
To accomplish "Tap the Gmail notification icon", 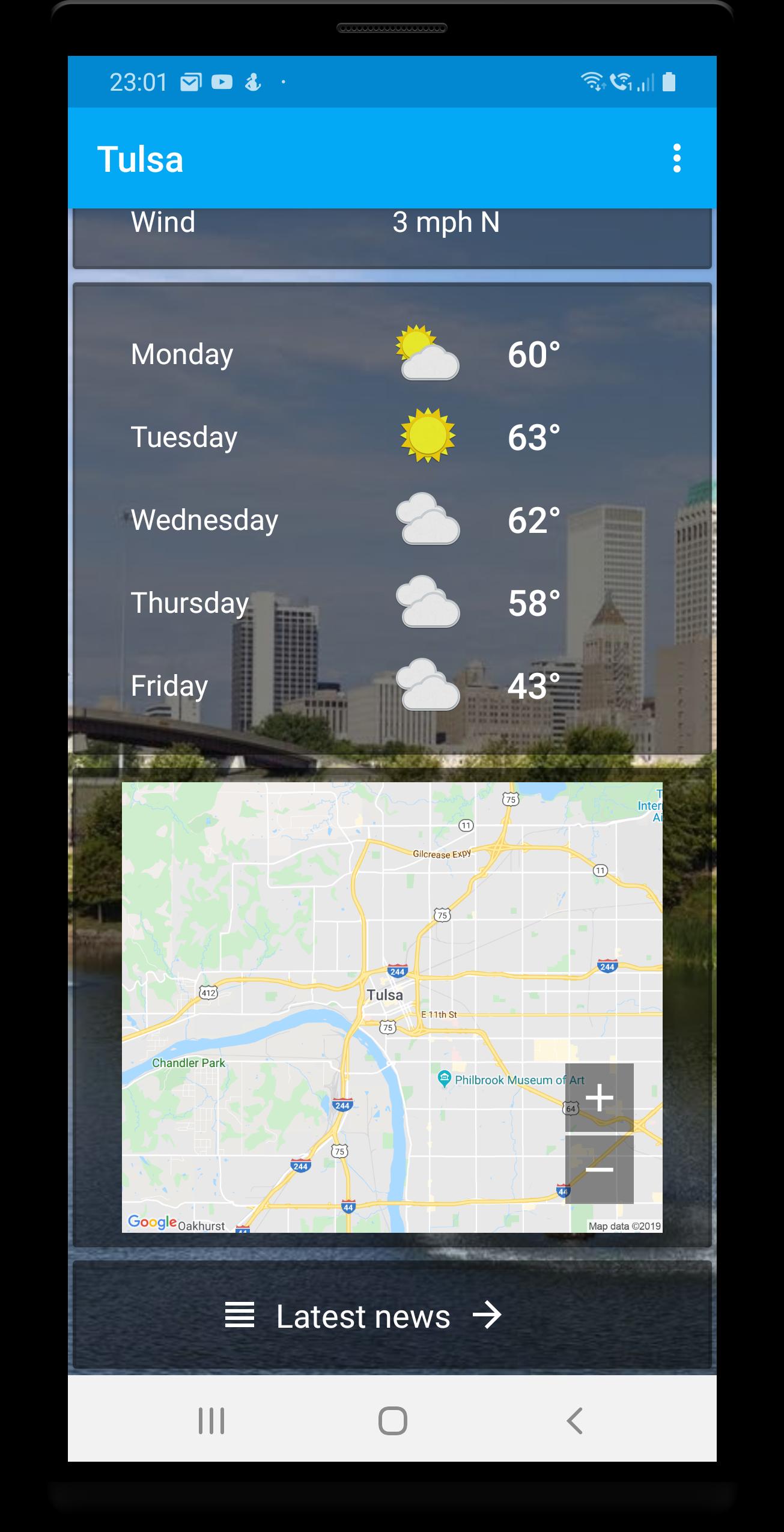I will [189, 81].
